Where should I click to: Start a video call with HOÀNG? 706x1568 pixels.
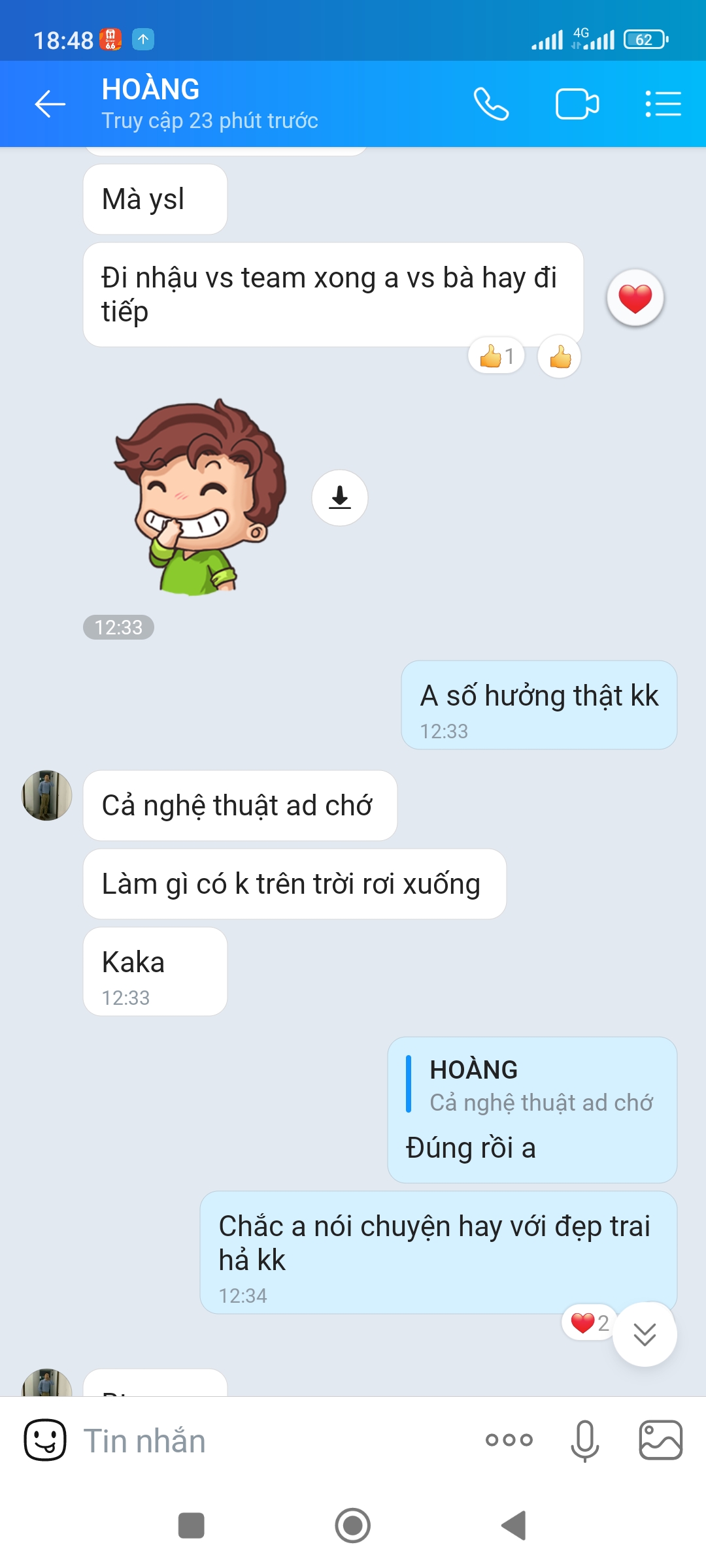(x=577, y=104)
